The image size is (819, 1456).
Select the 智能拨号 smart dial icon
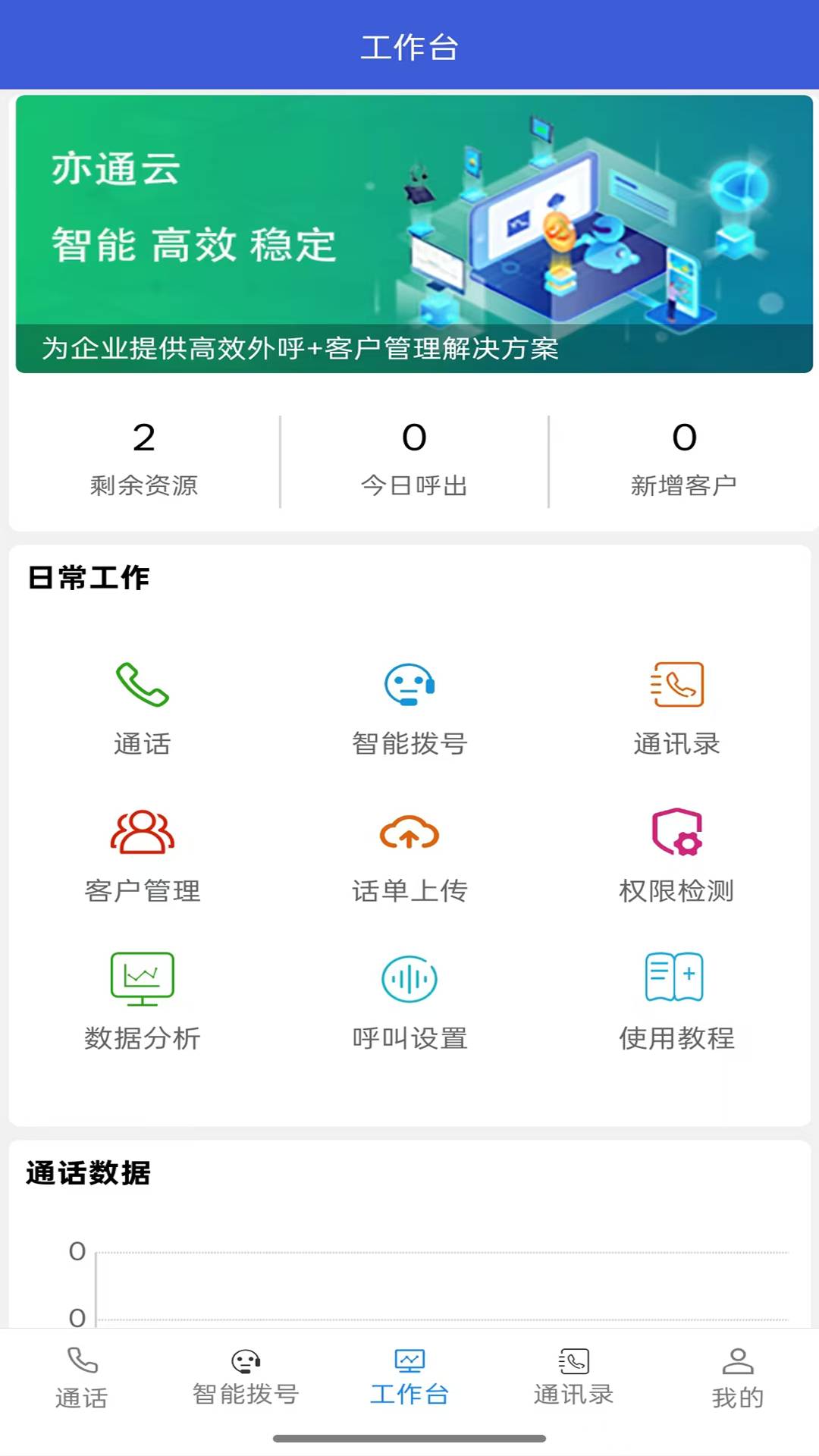(409, 705)
